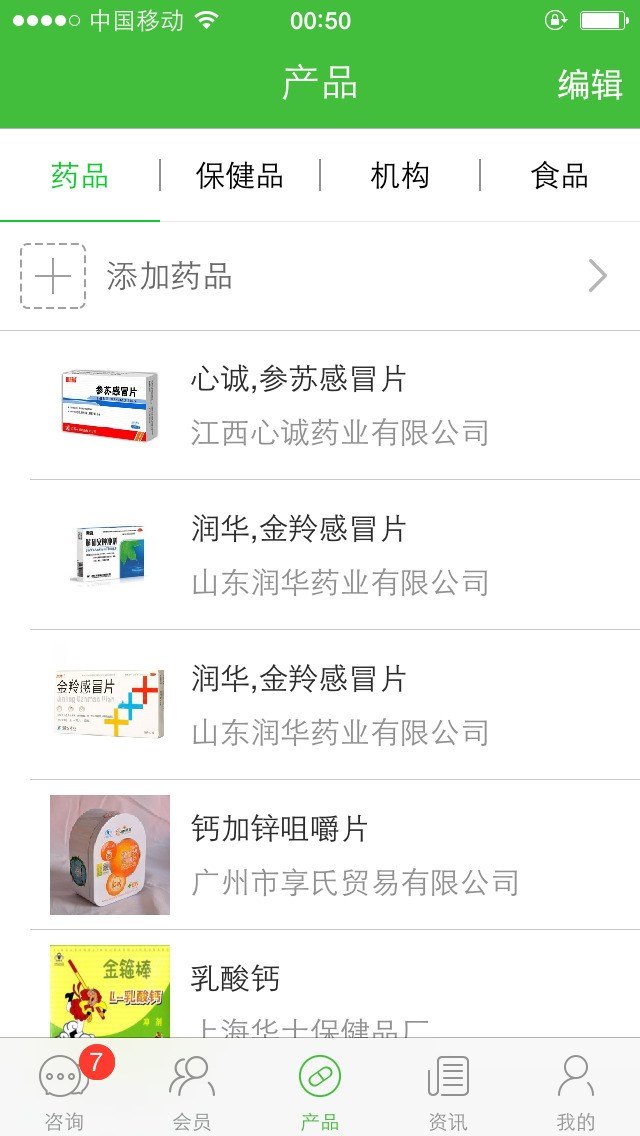
Task: Switch to the 资讯 tab
Action: [x=448, y=1088]
